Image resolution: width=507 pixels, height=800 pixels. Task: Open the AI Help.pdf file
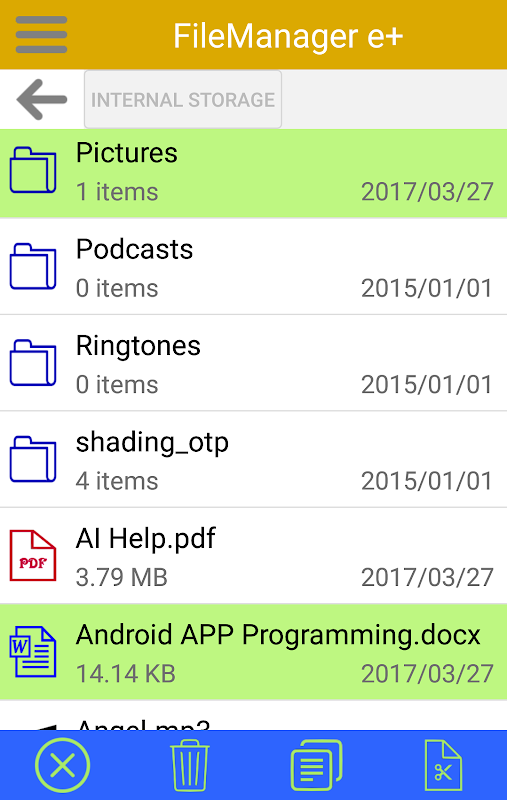(254, 556)
